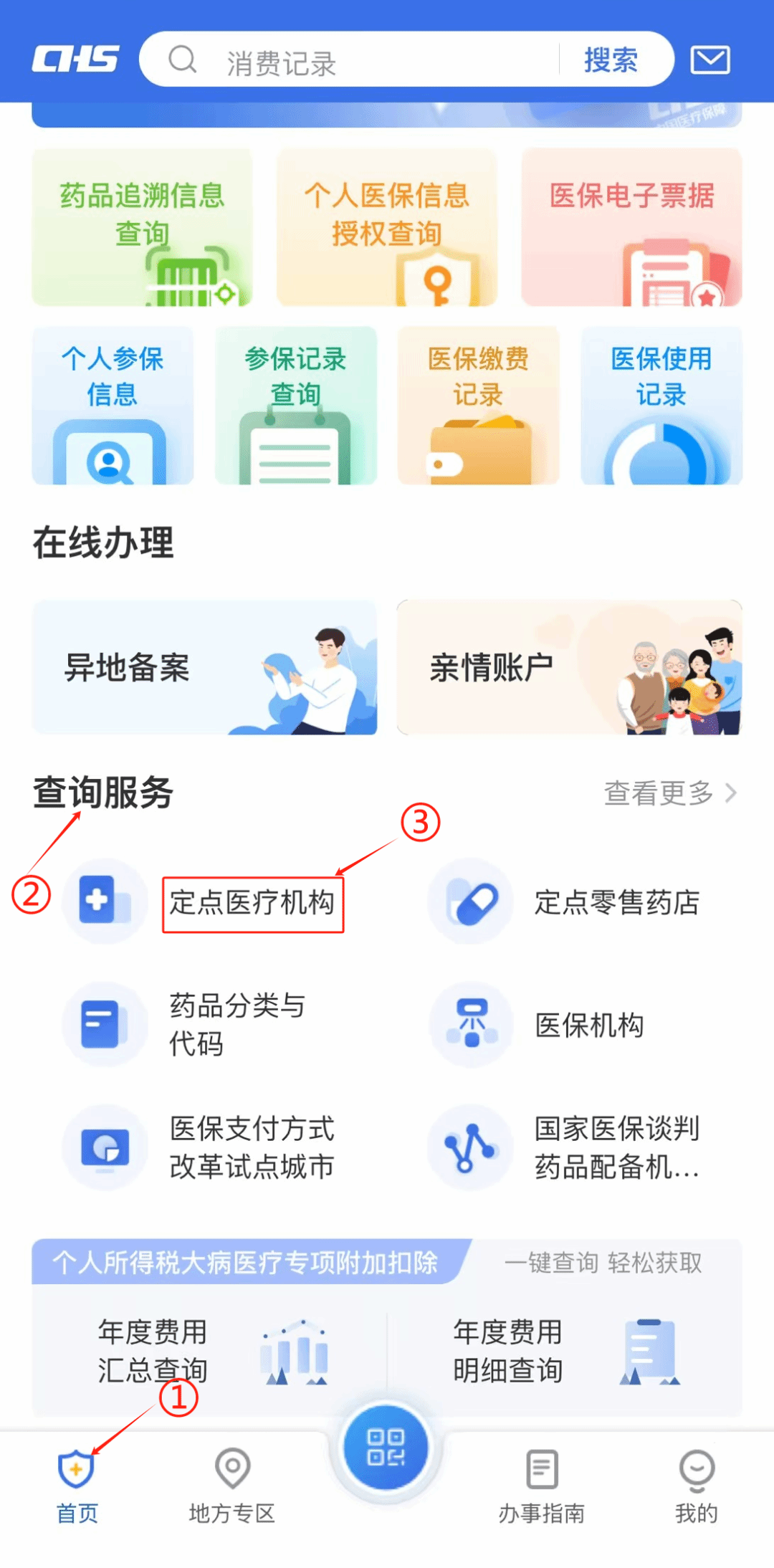Tap the 搜索 button
Viewport: 774px width, 1568px height.
coord(611,60)
